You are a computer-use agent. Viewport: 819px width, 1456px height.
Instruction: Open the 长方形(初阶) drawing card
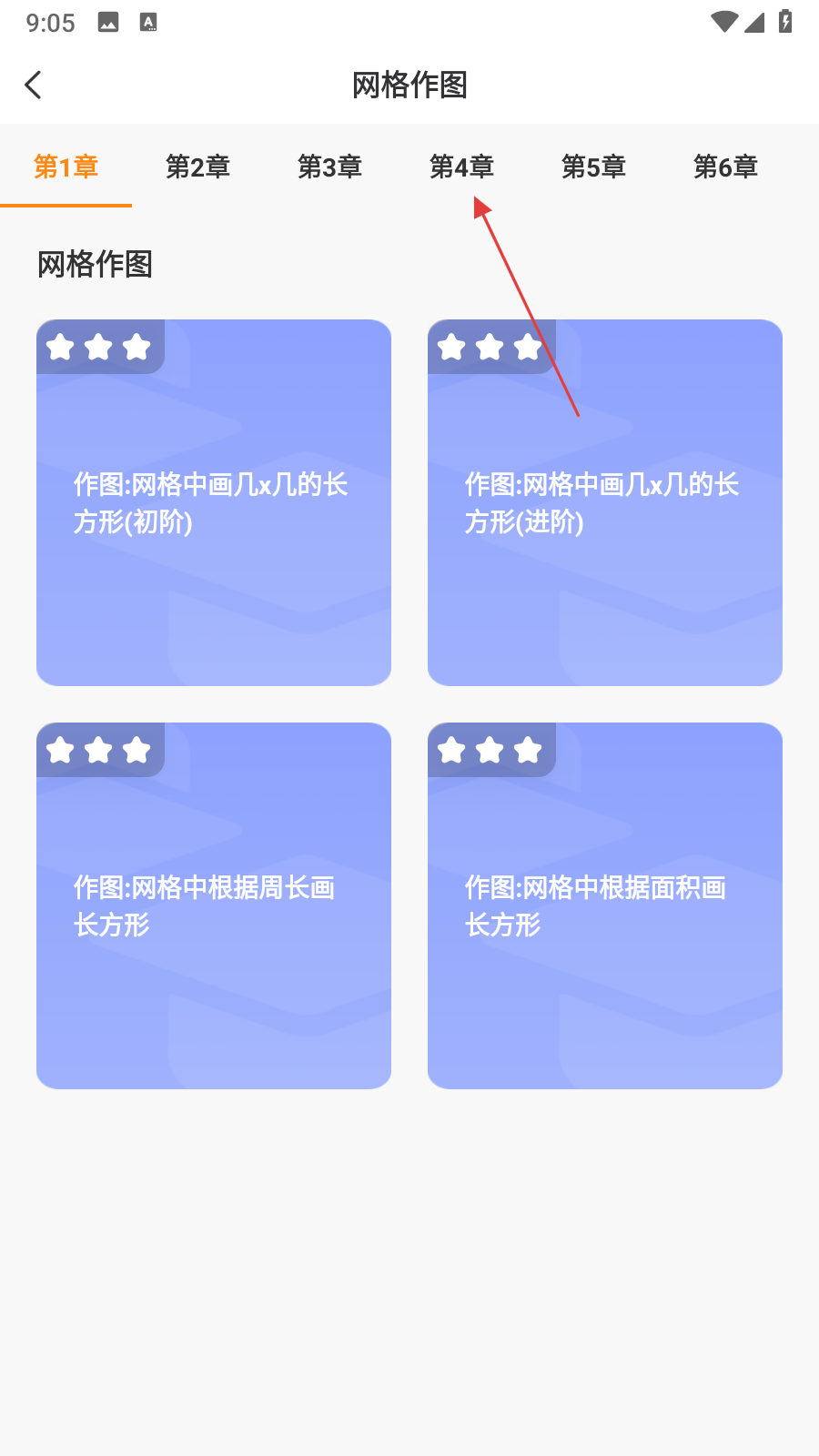click(x=214, y=502)
